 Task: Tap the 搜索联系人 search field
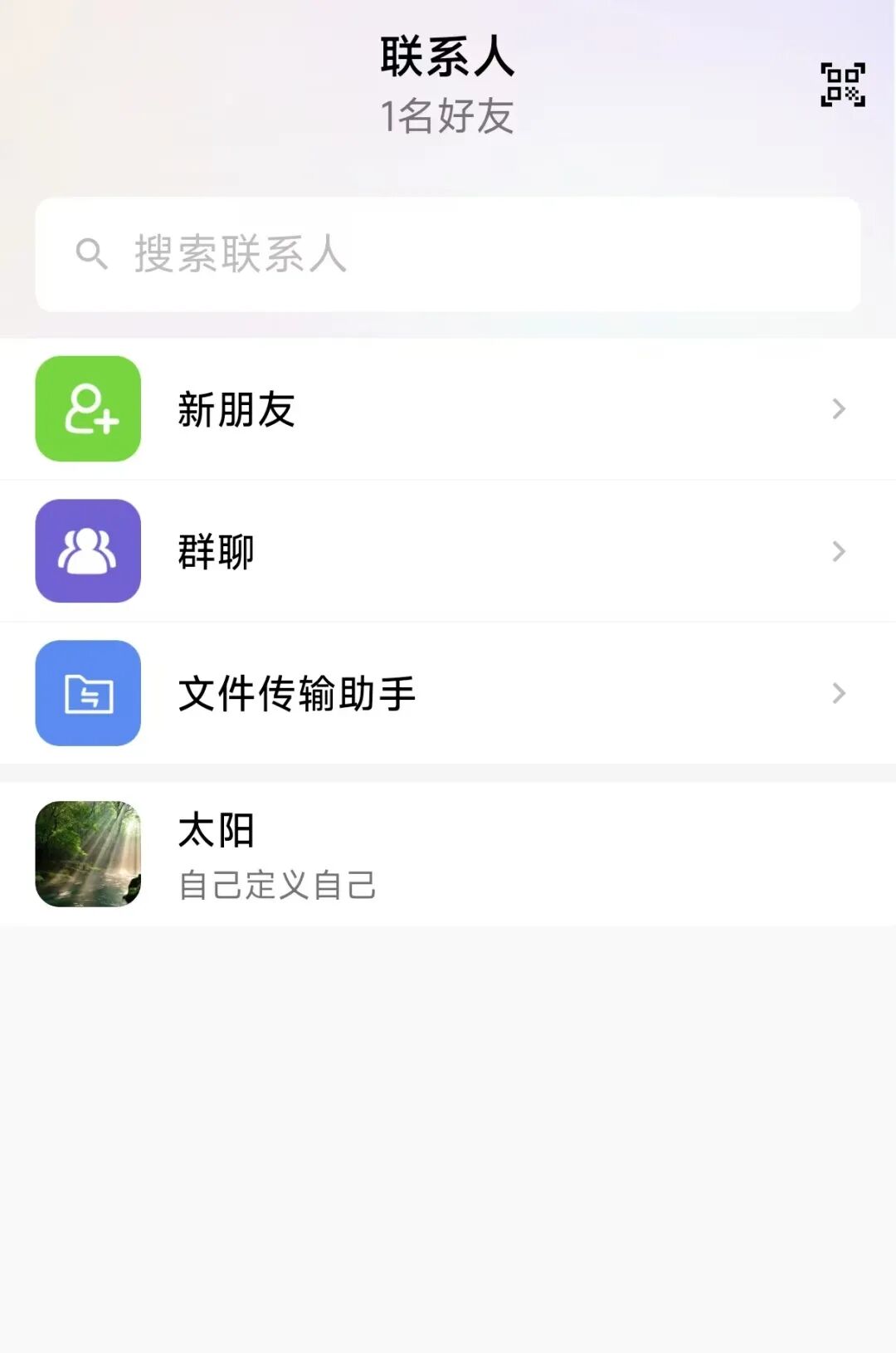coord(448,254)
